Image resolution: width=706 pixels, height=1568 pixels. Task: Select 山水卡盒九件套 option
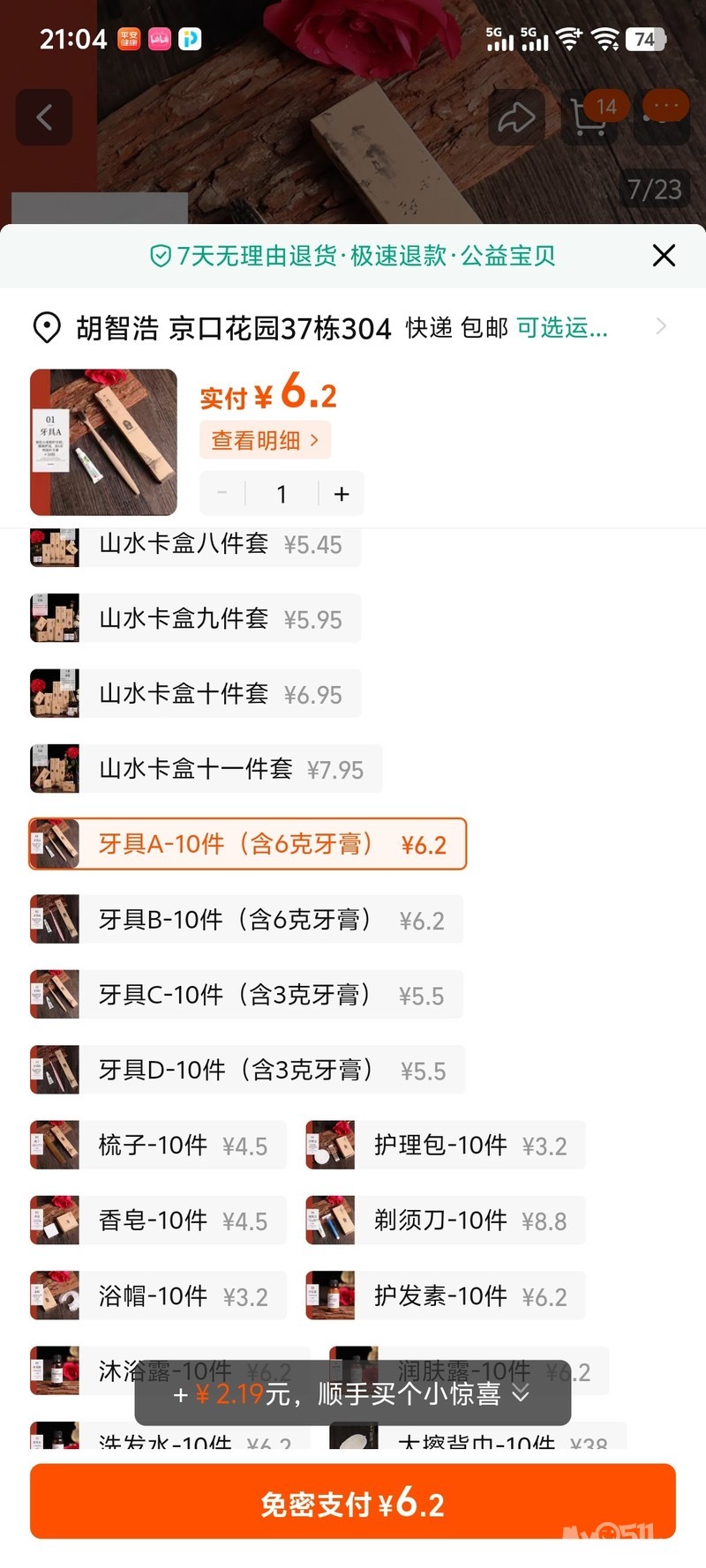pos(196,619)
